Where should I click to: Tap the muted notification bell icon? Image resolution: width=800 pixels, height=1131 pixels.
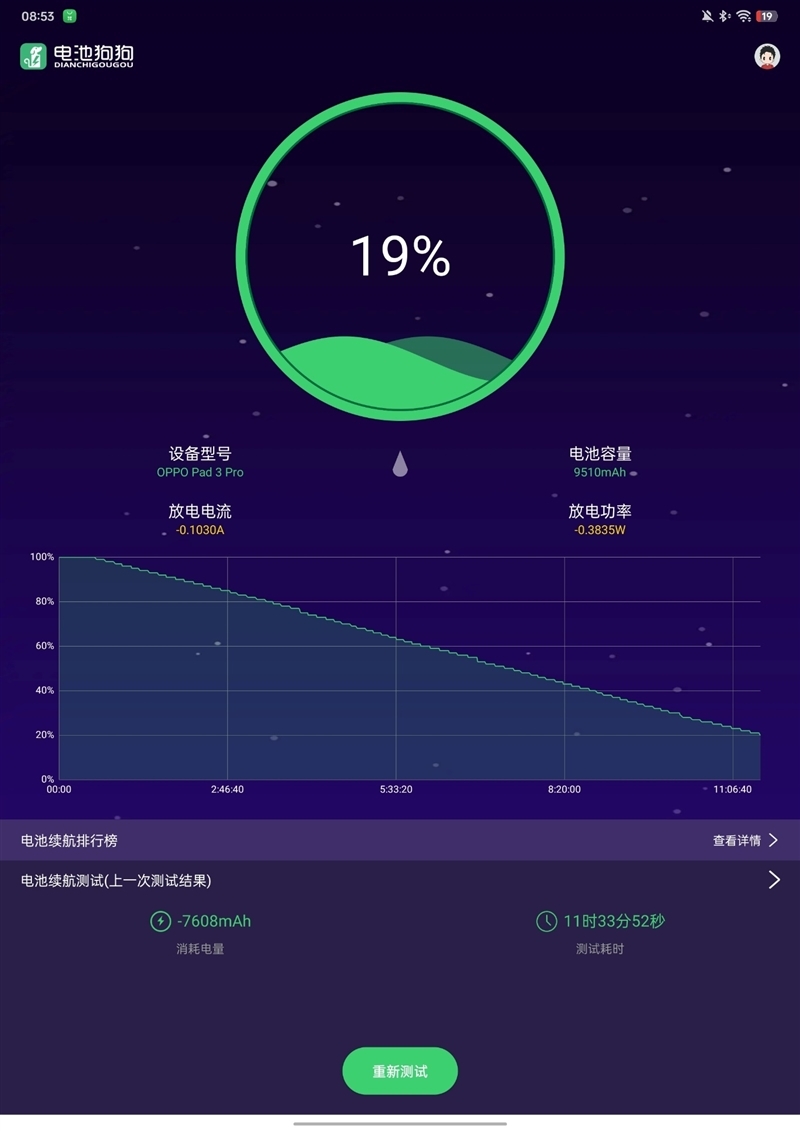coord(707,15)
